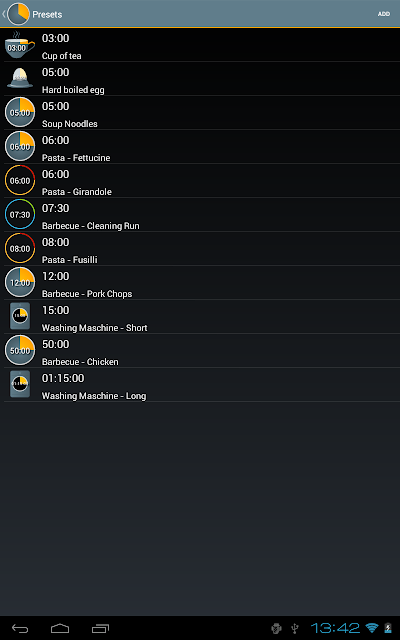The height and width of the screenshot is (640, 400).
Task: Go back via the Presets app icon
Action: (x=16, y=14)
